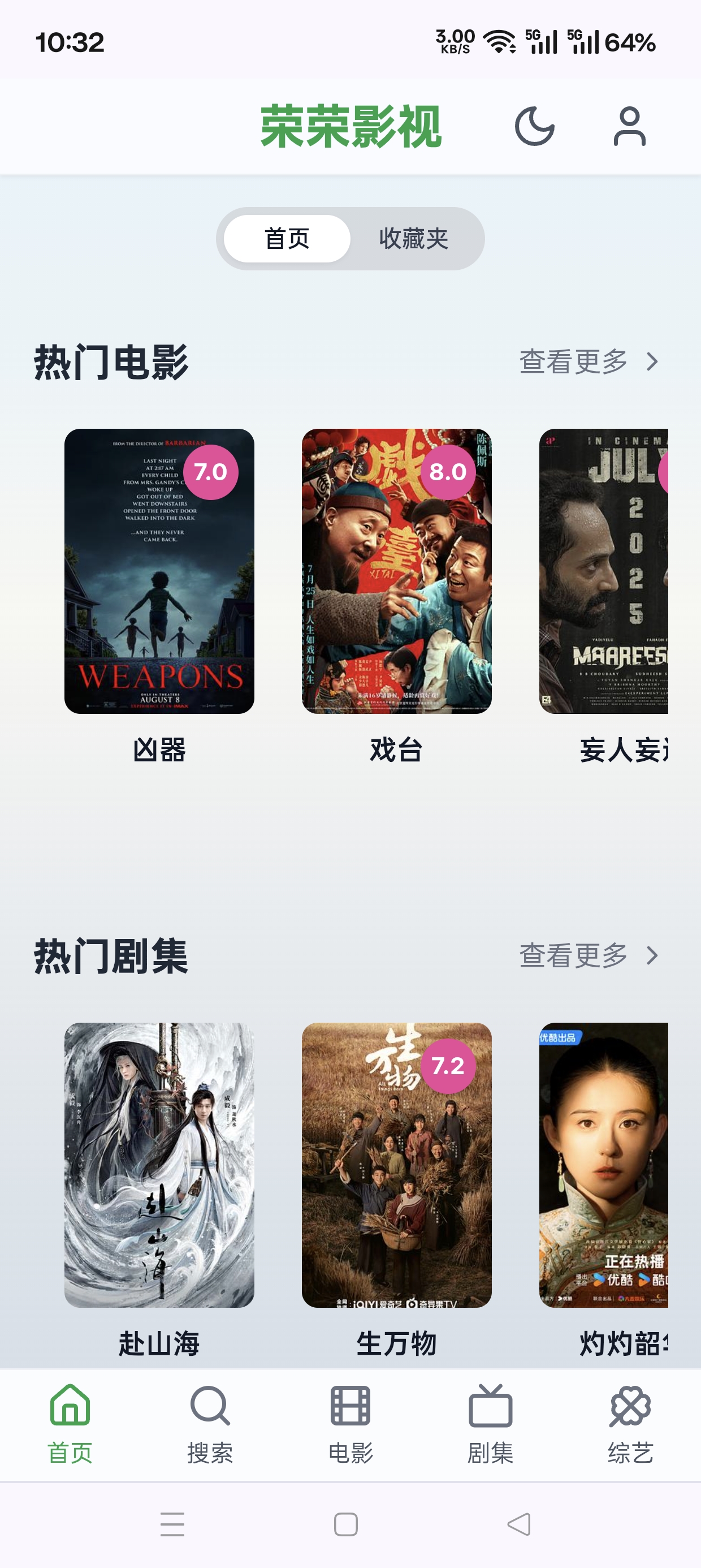This screenshot has height=1568, width=701.
Task: Open the user profile icon
Action: click(629, 126)
